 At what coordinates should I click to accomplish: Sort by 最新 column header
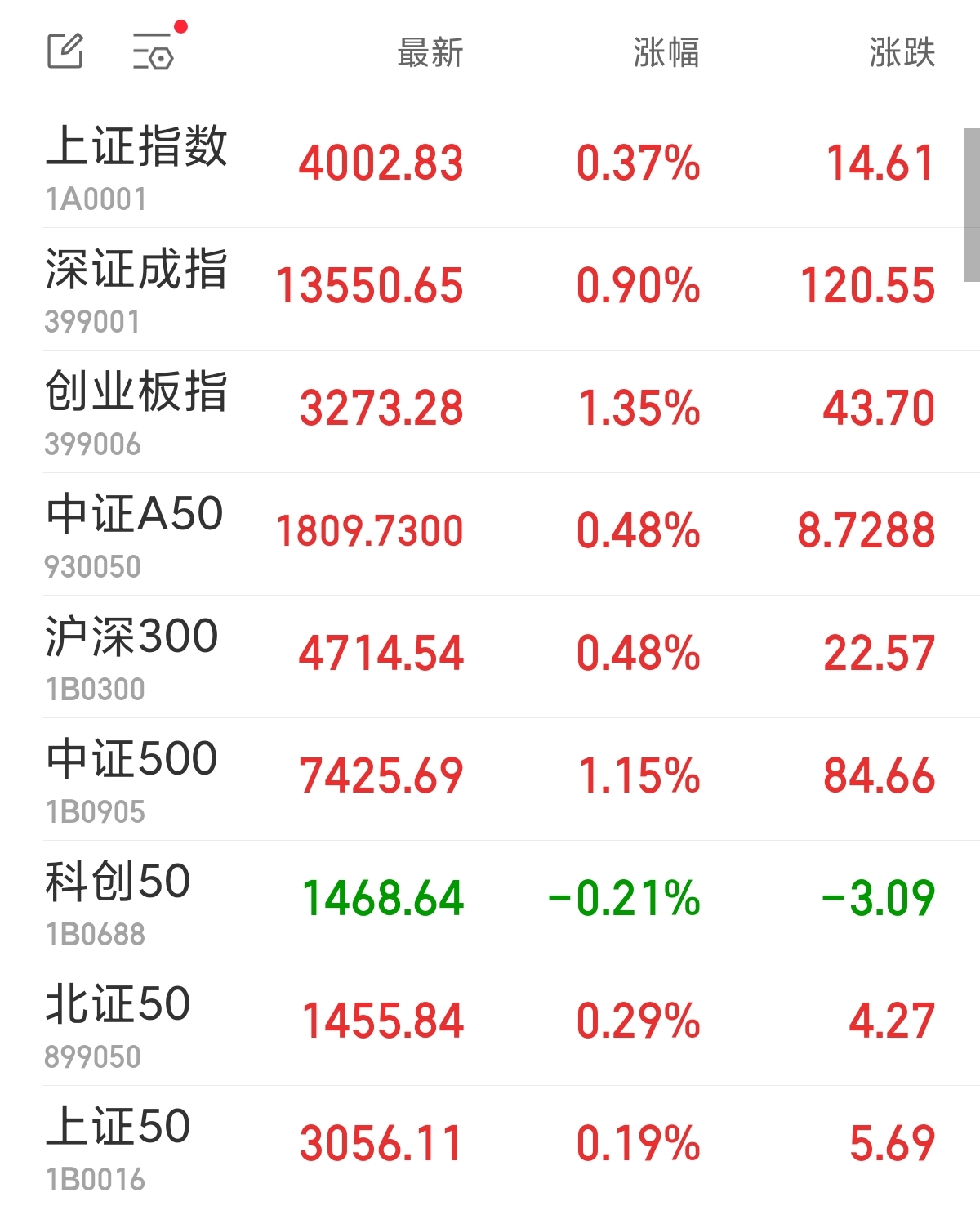[430, 52]
